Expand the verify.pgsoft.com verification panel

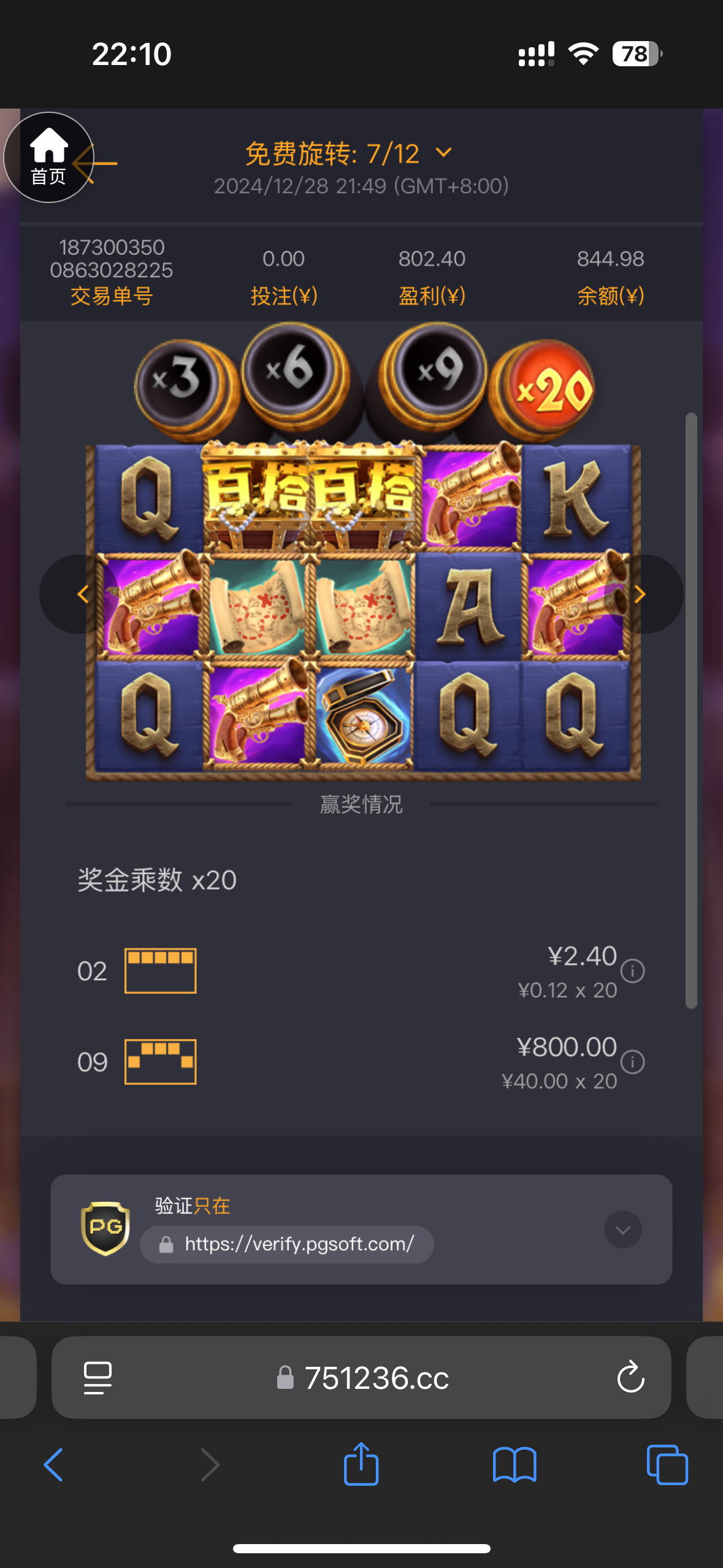[622, 1229]
